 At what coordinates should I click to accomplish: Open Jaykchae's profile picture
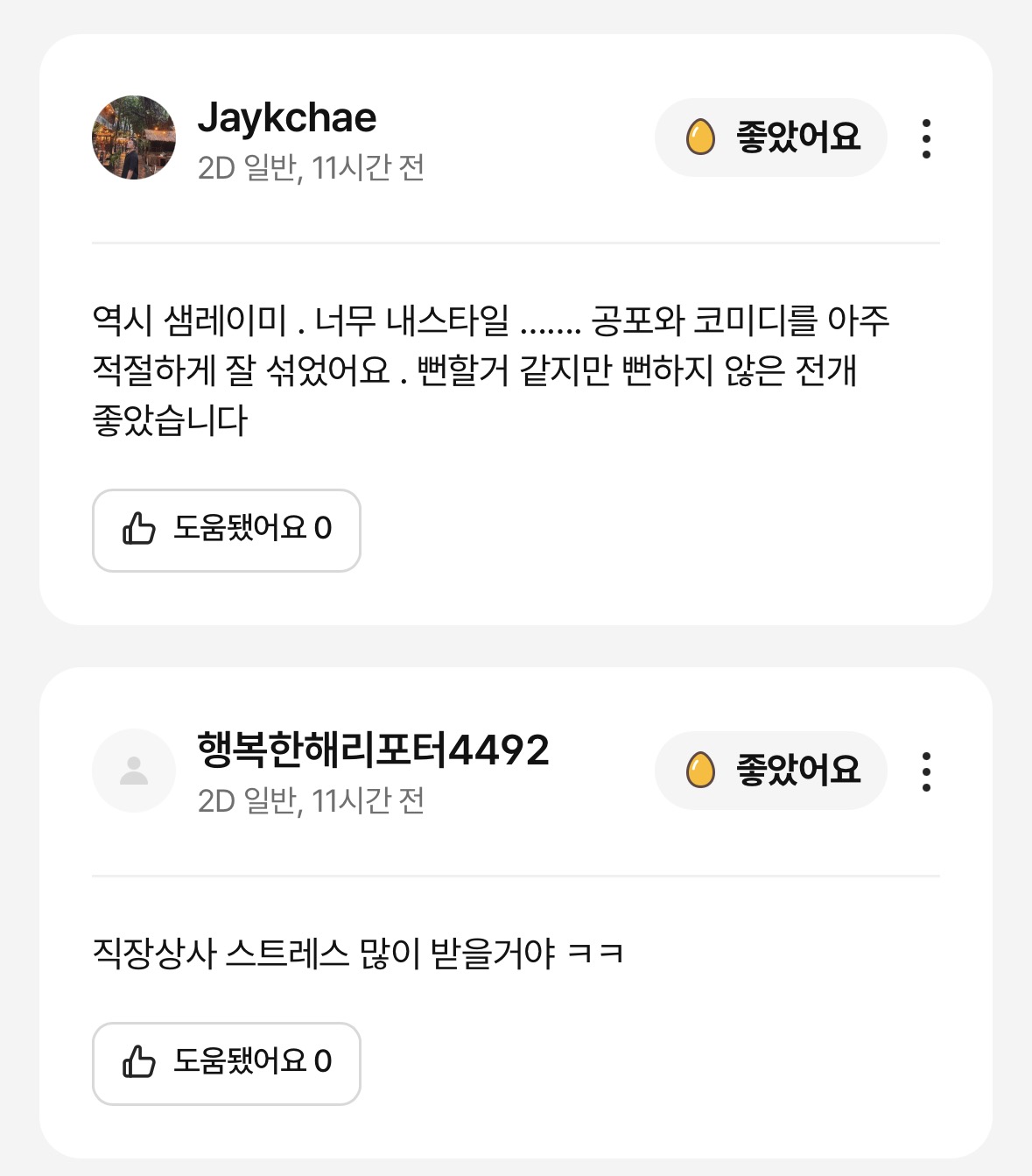134,137
